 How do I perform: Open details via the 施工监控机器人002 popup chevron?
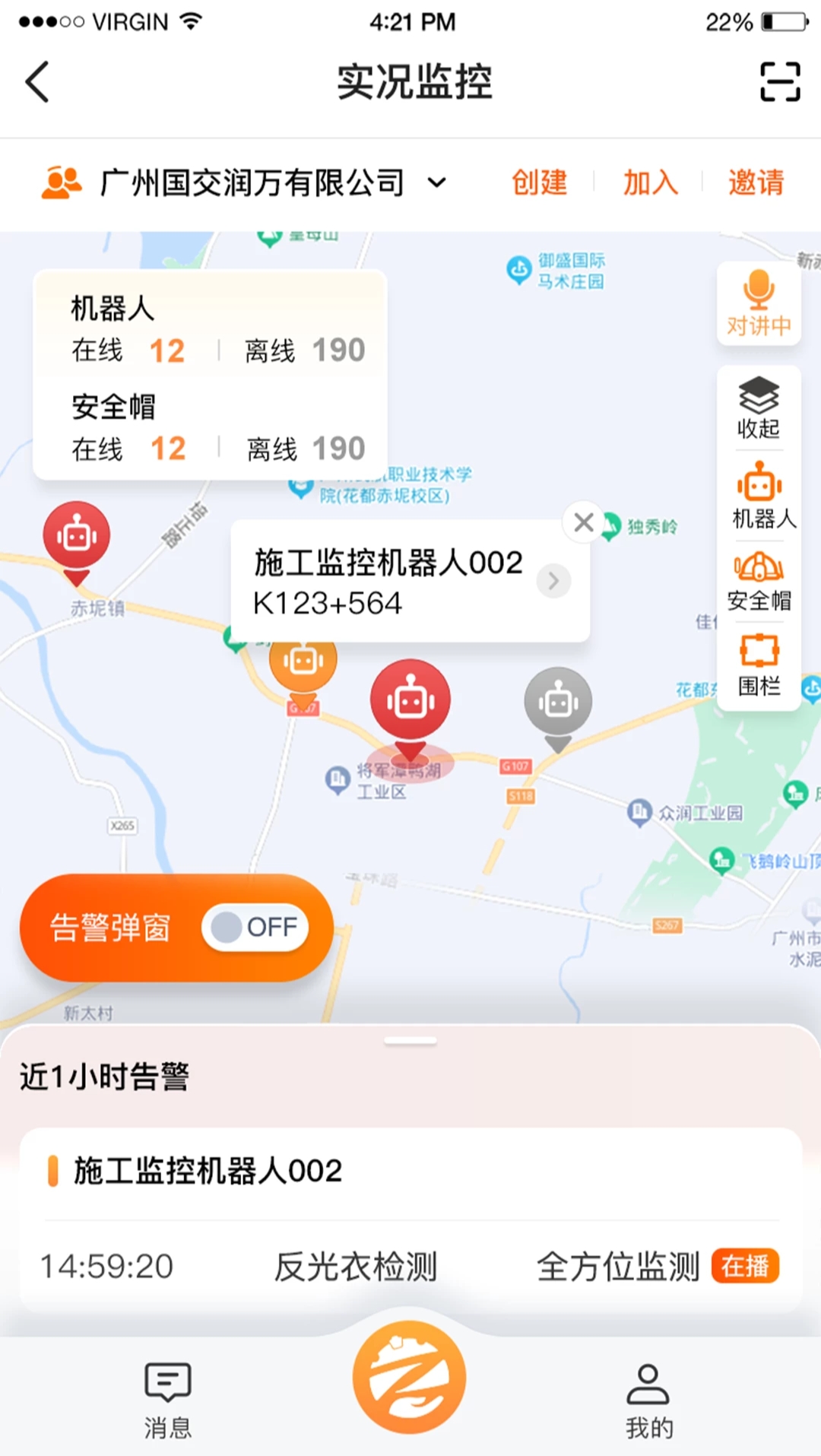point(553,582)
